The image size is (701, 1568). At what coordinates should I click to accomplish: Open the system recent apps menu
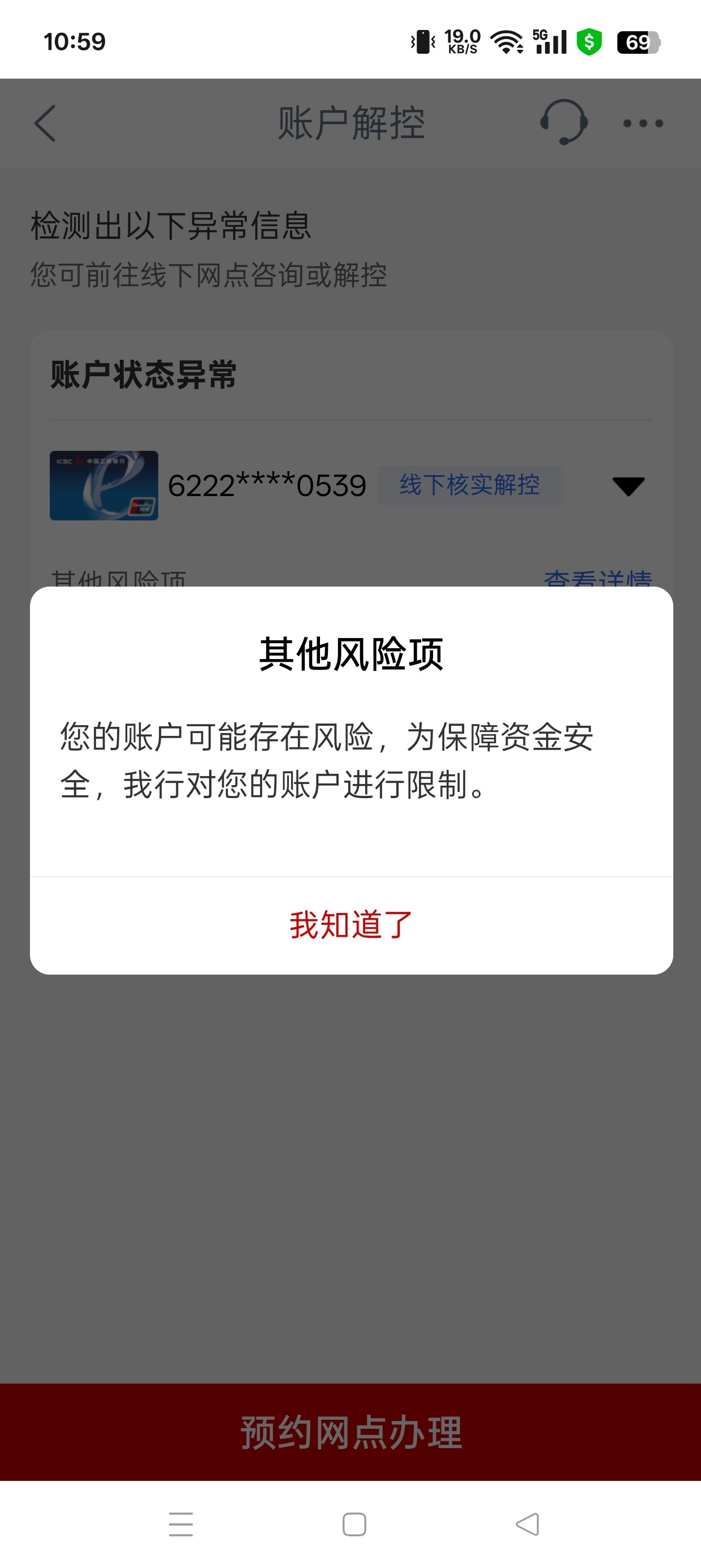click(181, 1524)
